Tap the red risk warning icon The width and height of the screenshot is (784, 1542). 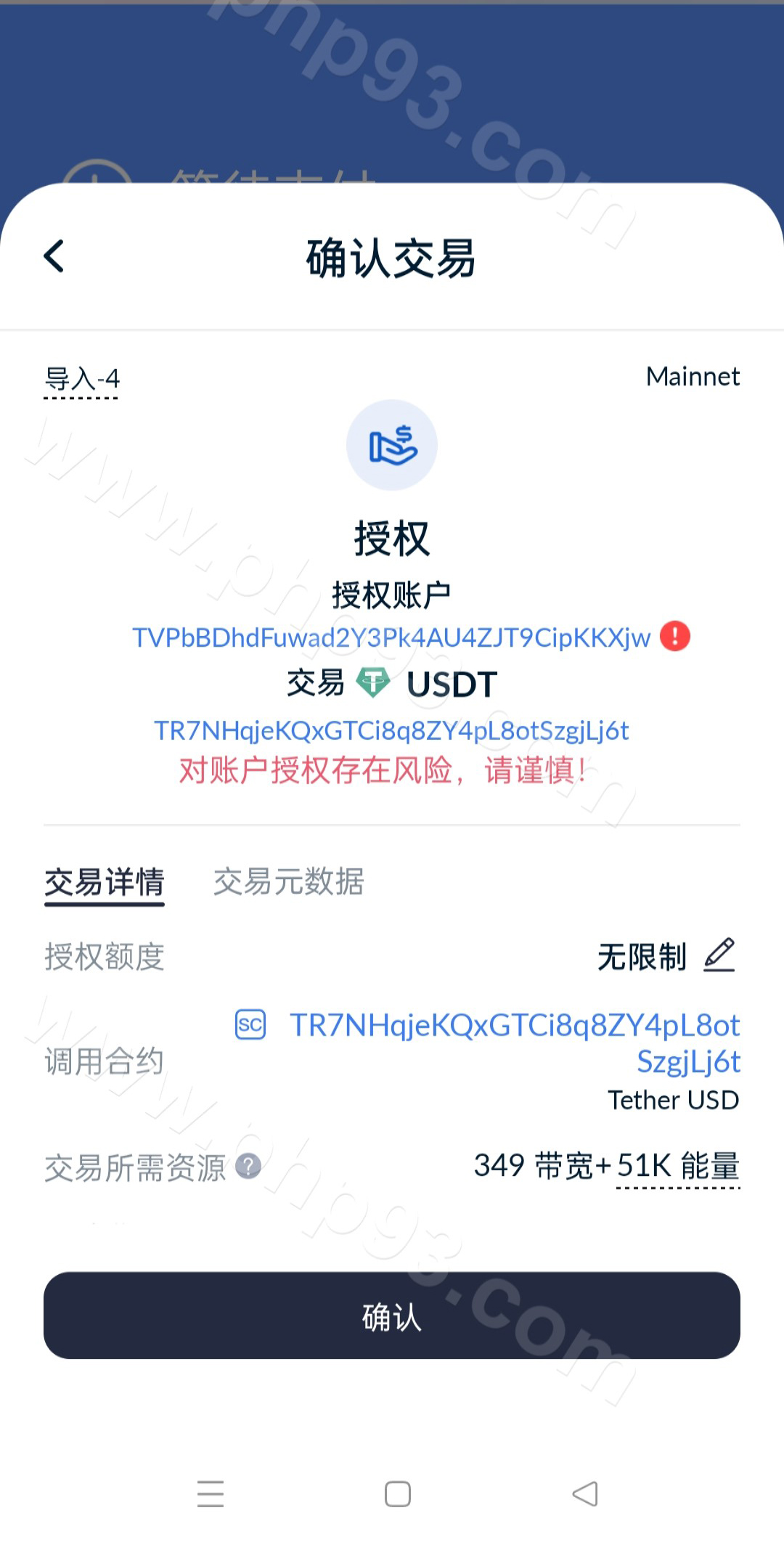[x=674, y=637]
